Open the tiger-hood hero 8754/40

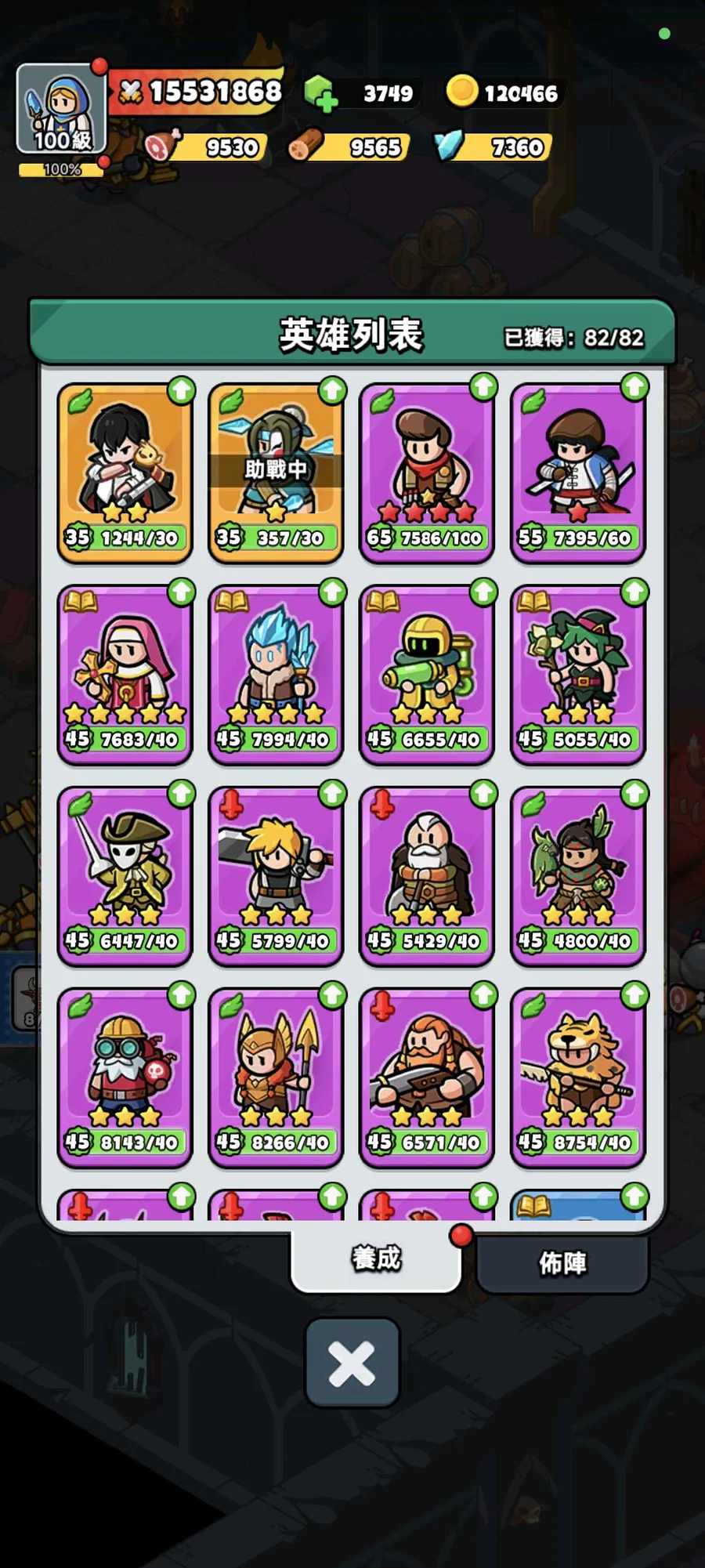pos(578,1077)
